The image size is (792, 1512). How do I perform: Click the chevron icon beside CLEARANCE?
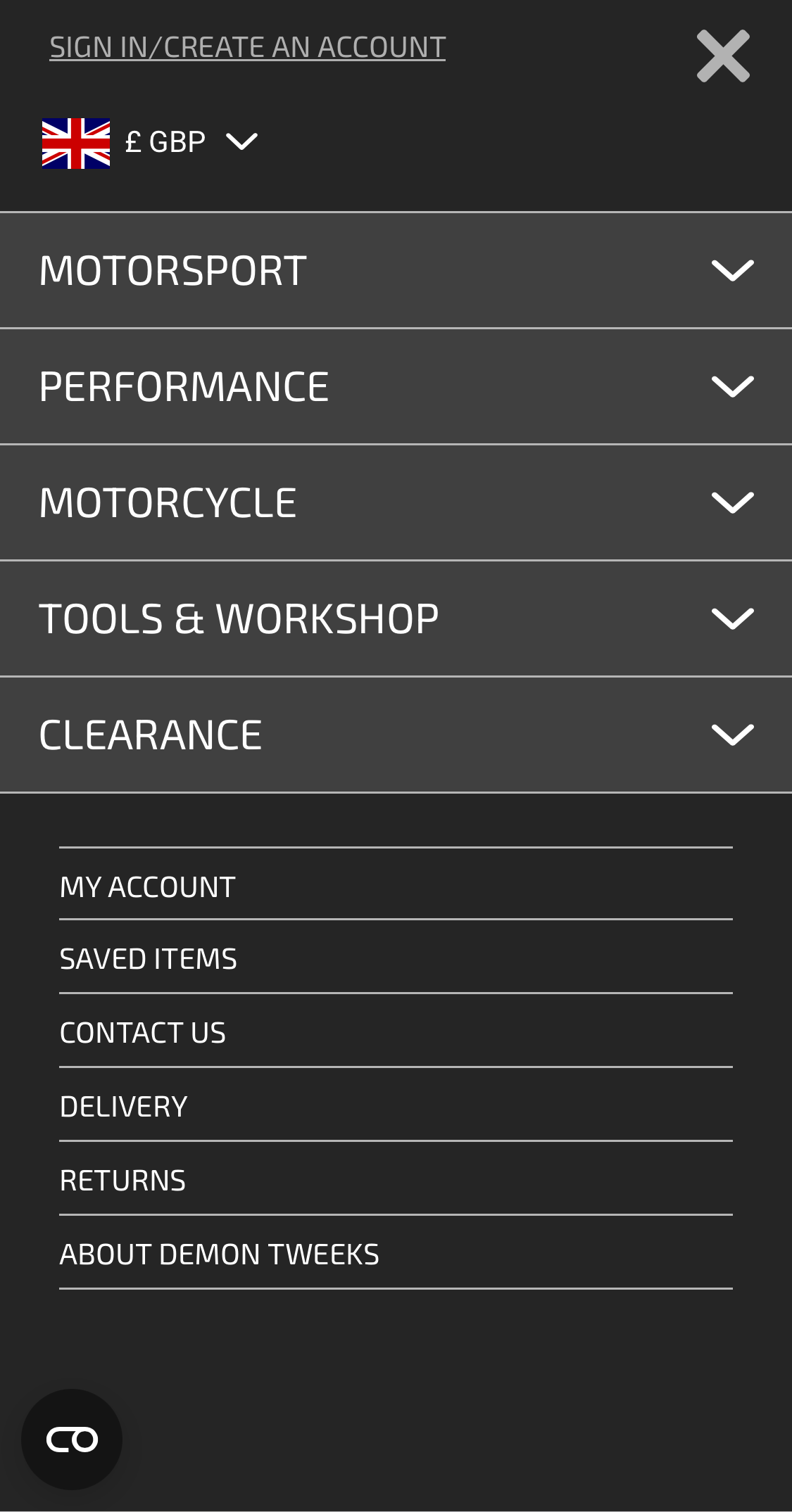pyautogui.click(x=733, y=734)
